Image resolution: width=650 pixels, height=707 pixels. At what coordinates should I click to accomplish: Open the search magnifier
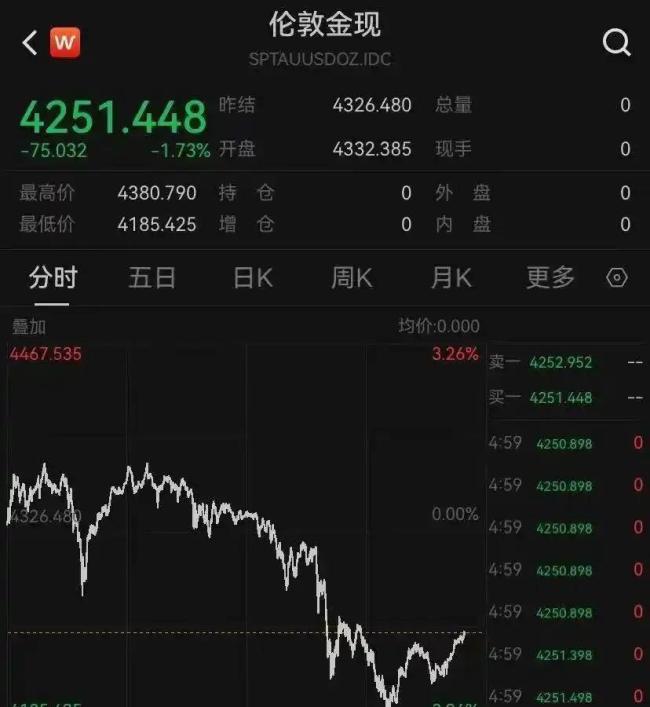click(x=616, y=42)
